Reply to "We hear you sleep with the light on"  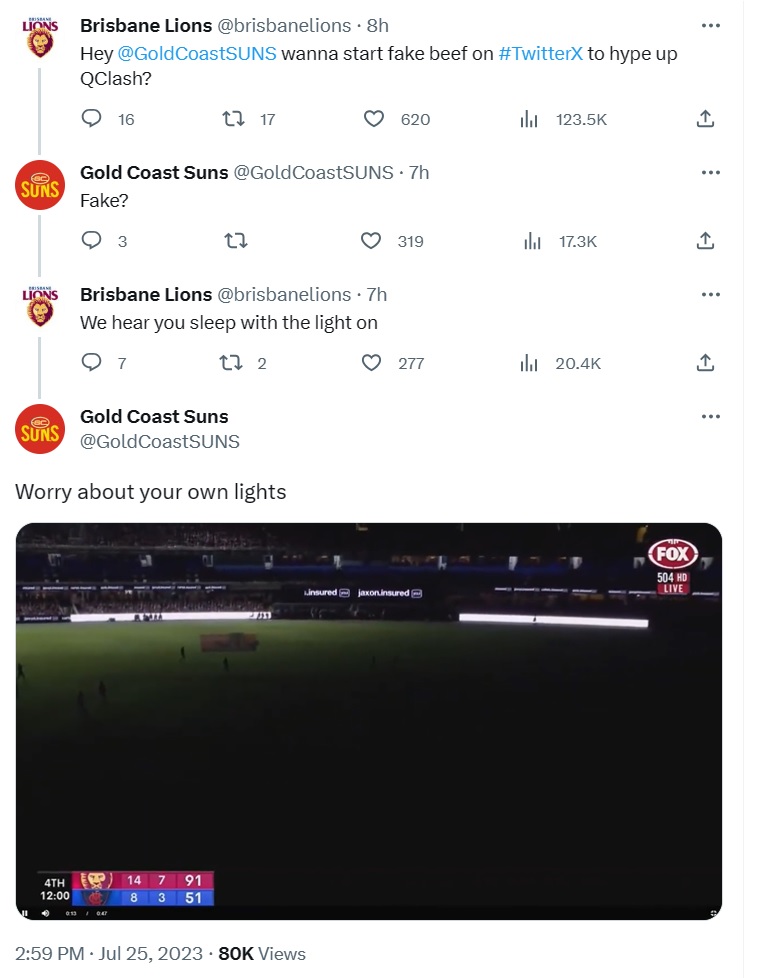click(x=91, y=363)
